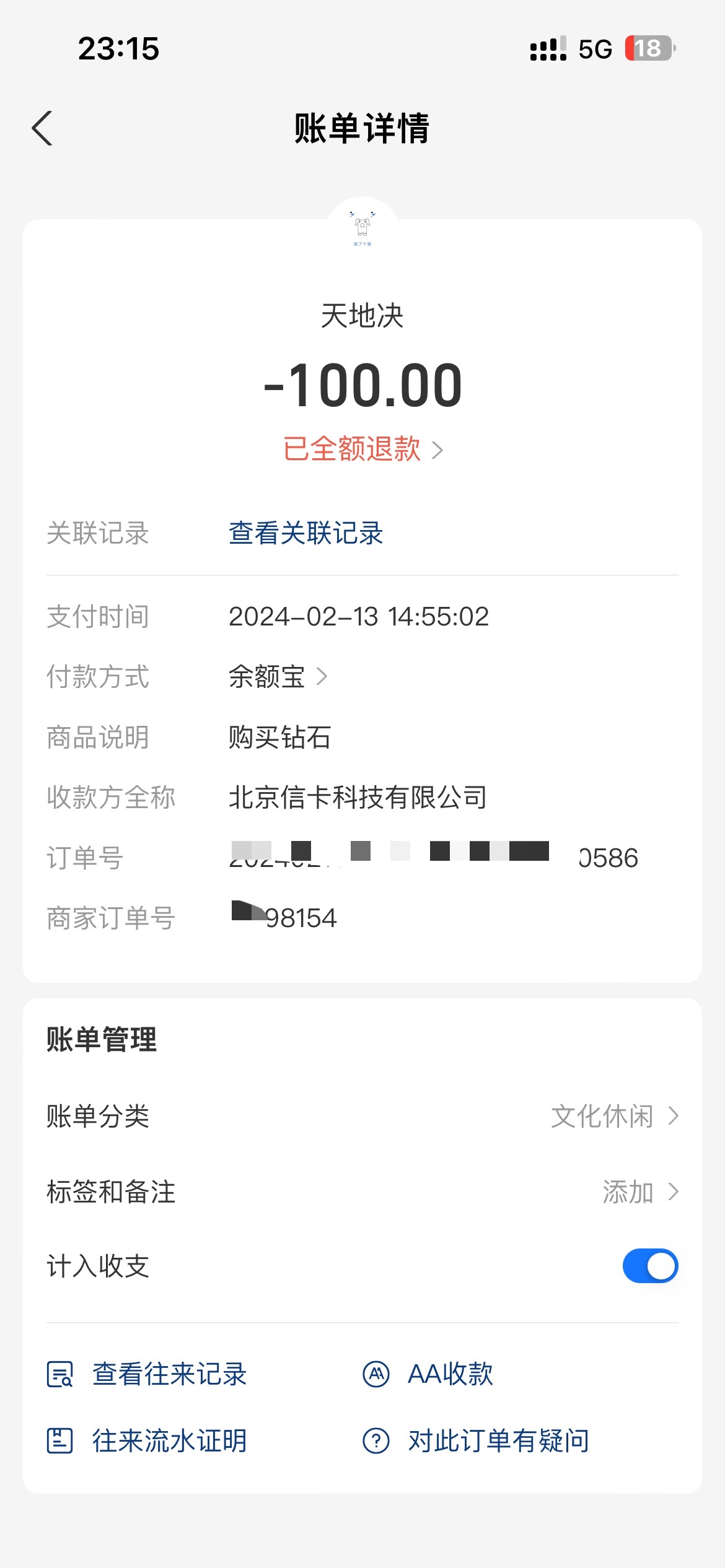Add a tag in 标签和备注

[639, 1191]
